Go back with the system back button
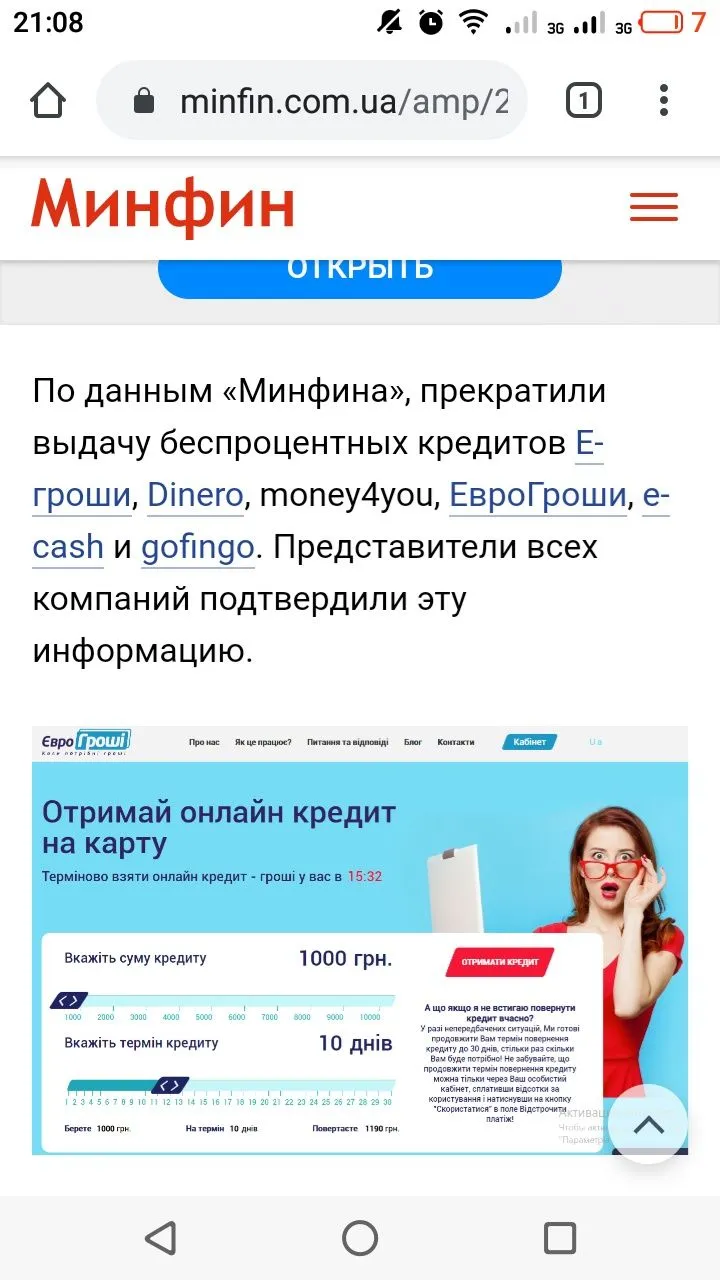 [x=160, y=1238]
